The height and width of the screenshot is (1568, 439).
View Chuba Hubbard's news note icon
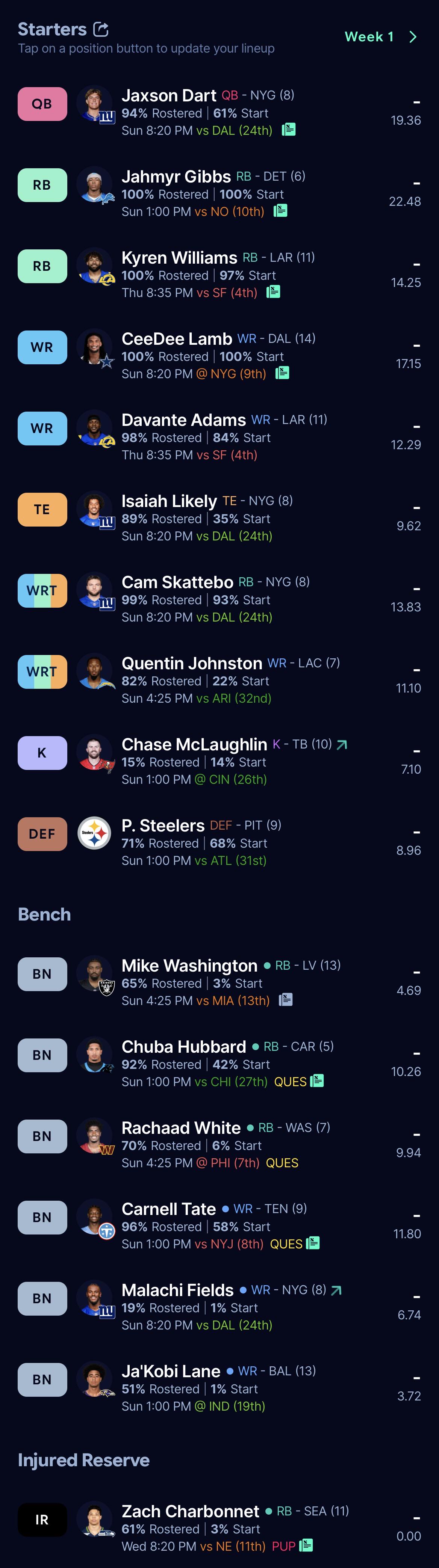[317, 1081]
